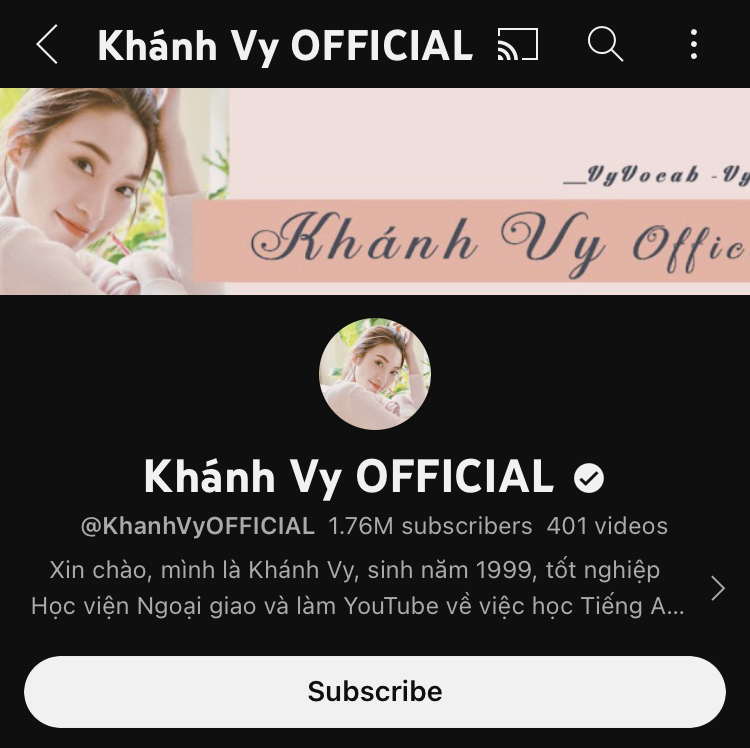Viewport: 750px width, 748px height.
Task: Go back using the top-left arrow
Action: 46,45
